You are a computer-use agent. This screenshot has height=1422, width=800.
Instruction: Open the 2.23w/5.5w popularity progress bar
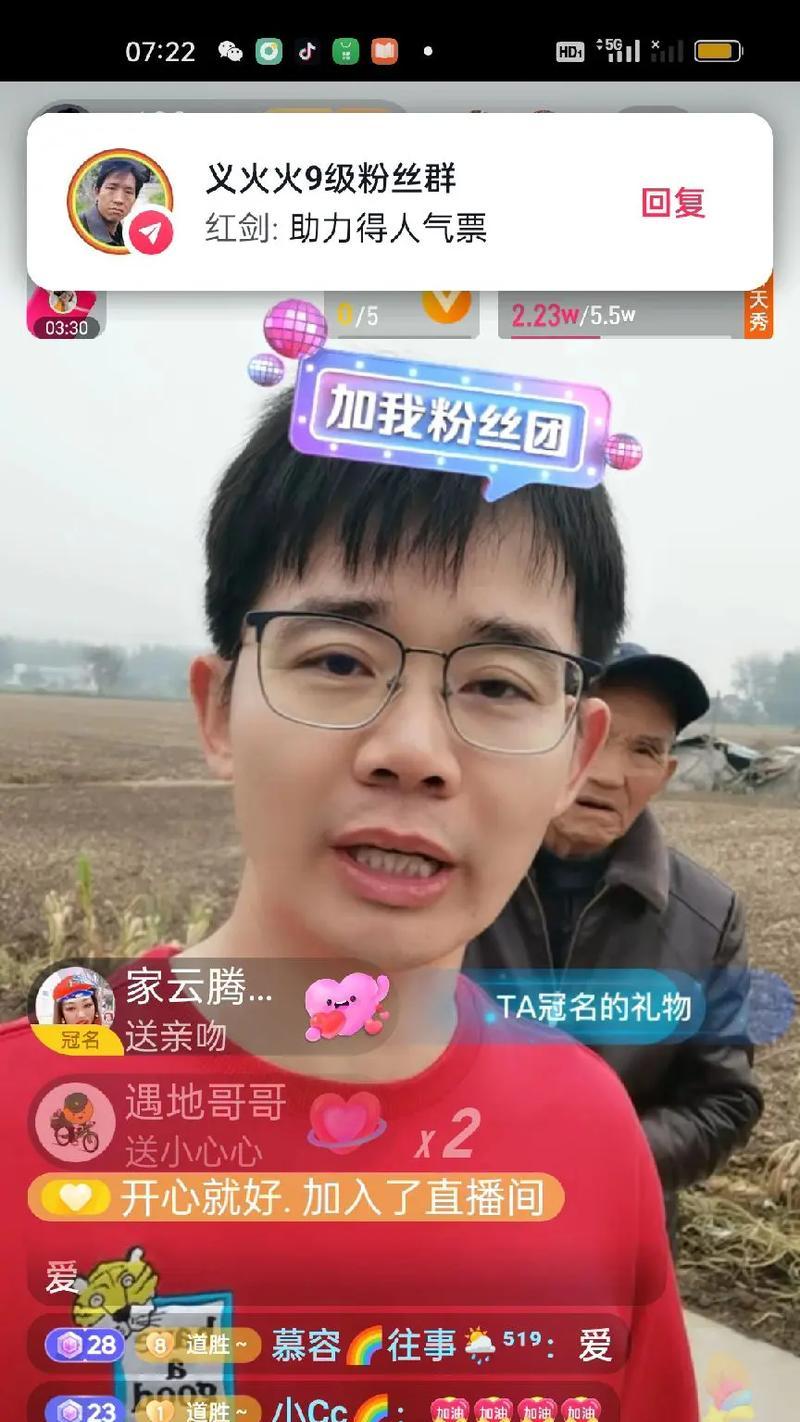pos(620,316)
